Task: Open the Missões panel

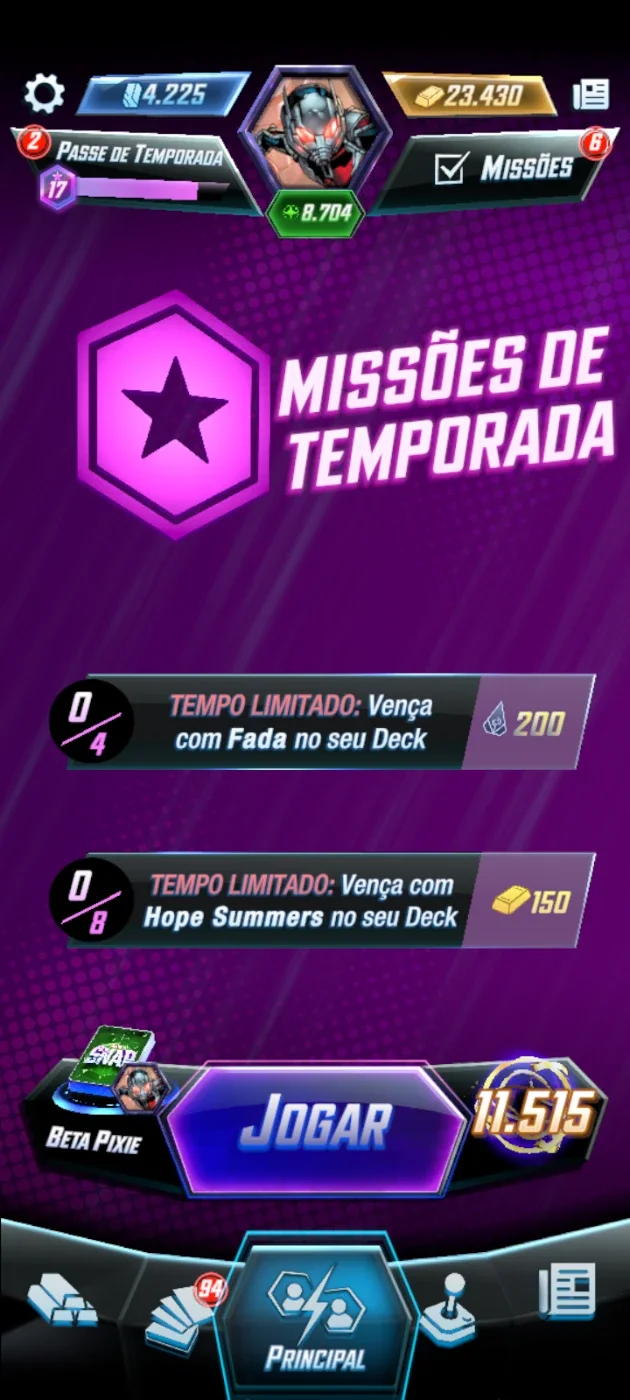Action: pos(498,168)
